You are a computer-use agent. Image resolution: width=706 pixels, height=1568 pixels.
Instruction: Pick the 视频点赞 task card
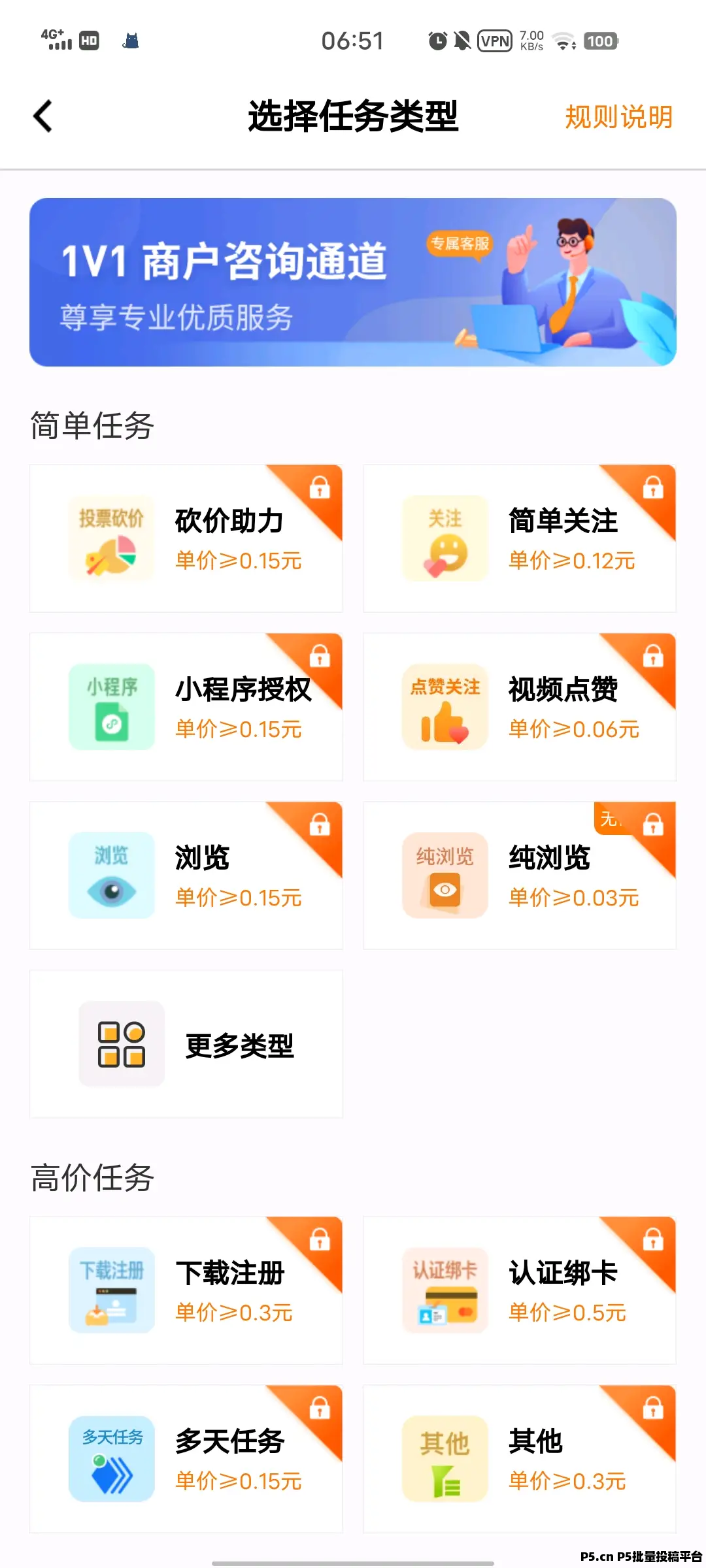point(520,707)
